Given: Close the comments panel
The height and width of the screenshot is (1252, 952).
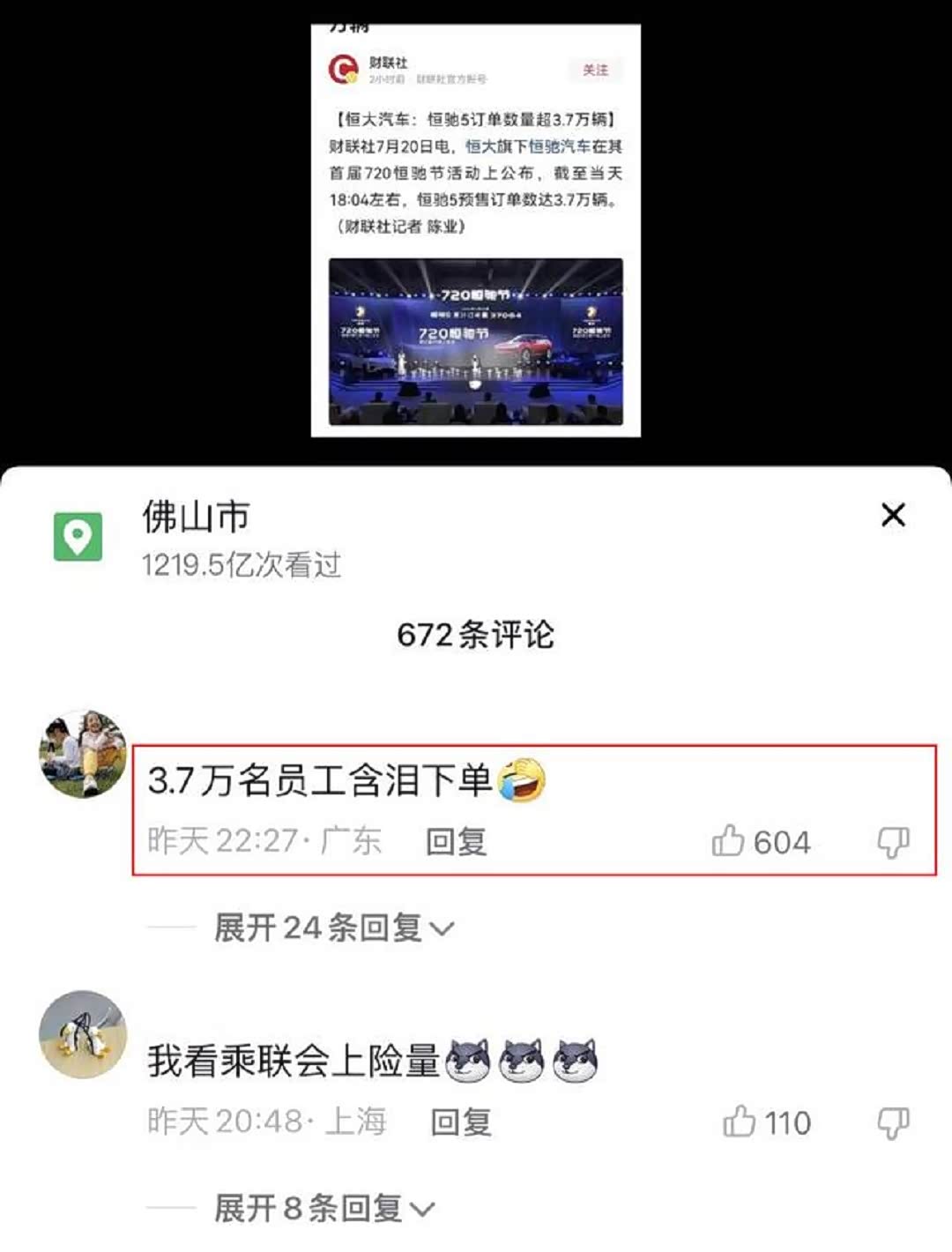Looking at the screenshot, I should (893, 515).
